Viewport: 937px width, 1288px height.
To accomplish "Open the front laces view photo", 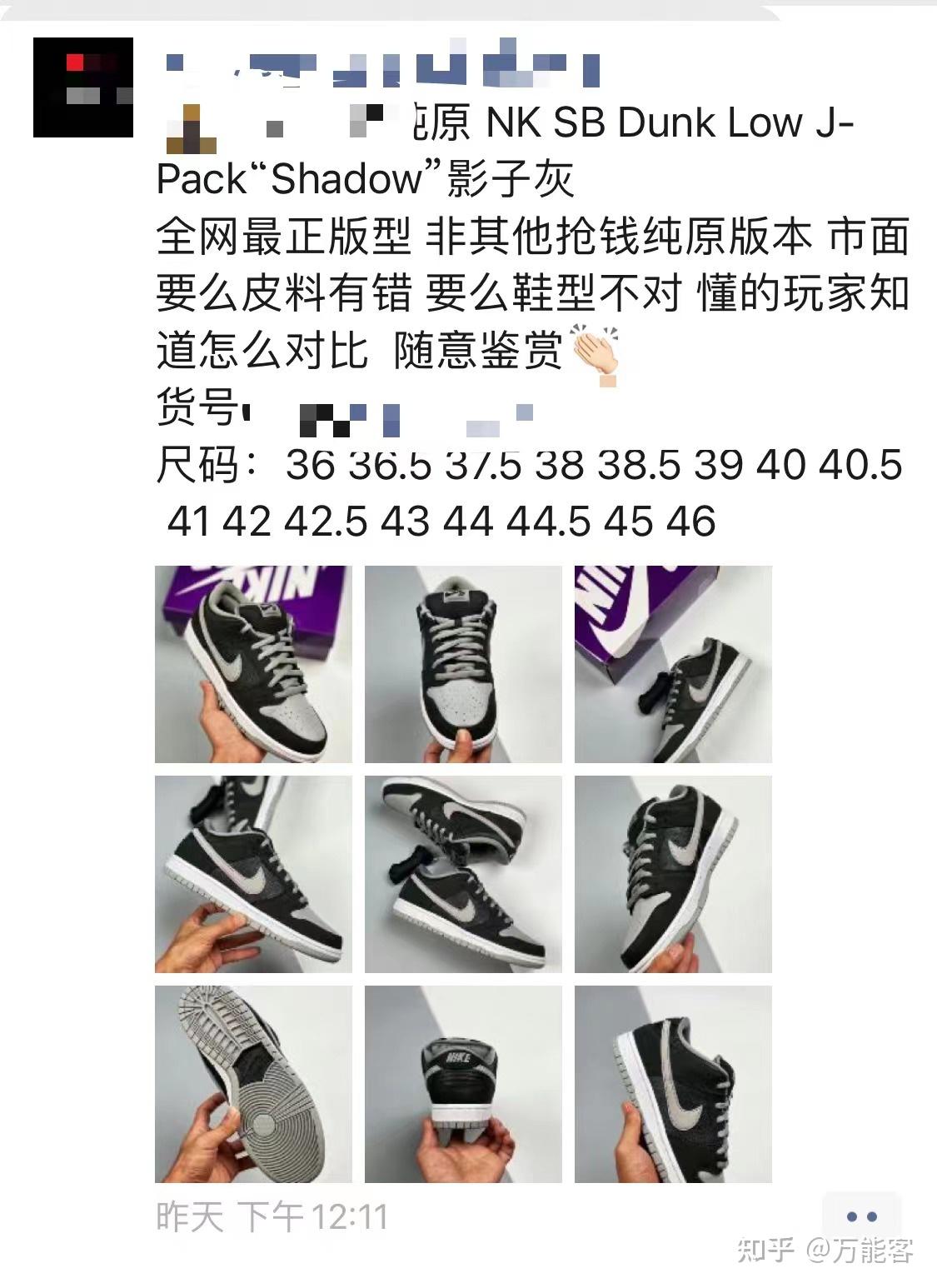I will pos(463,664).
